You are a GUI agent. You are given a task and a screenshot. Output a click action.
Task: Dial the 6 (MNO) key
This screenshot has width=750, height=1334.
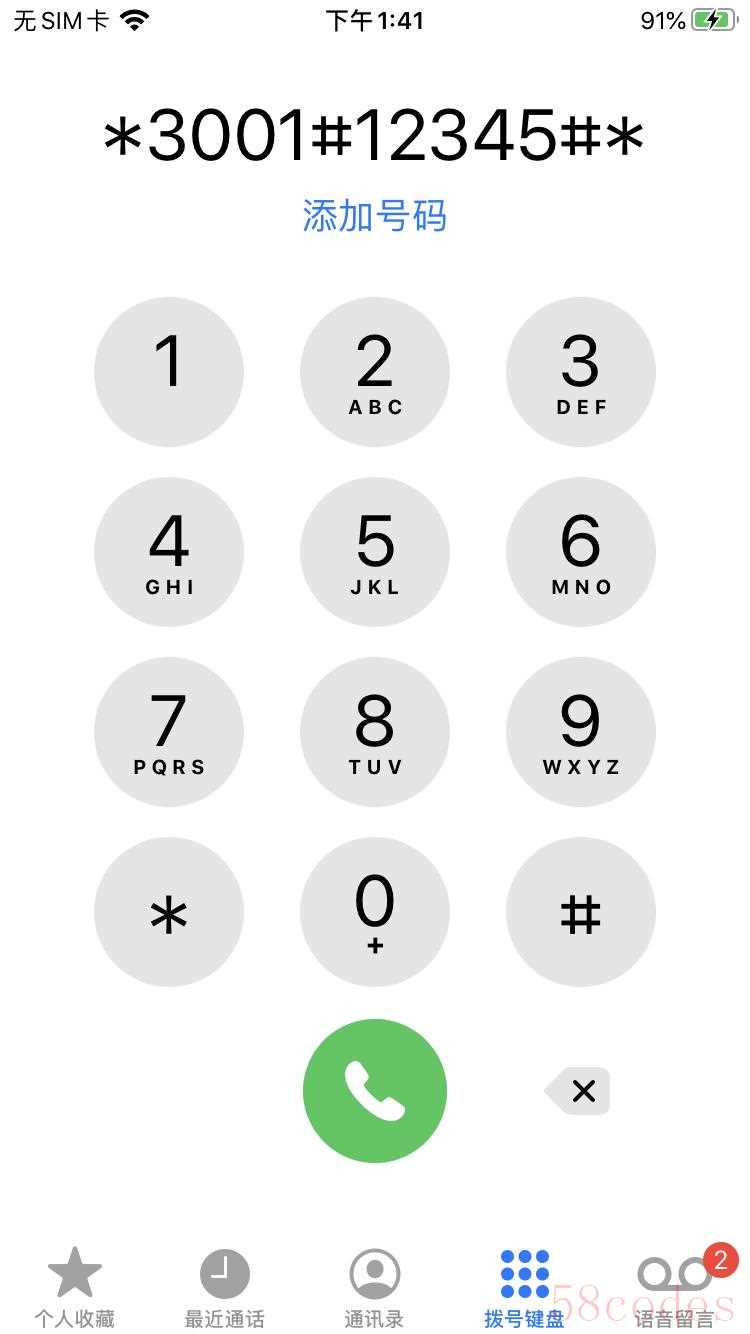pyautogui.click(x=581, y=552)
